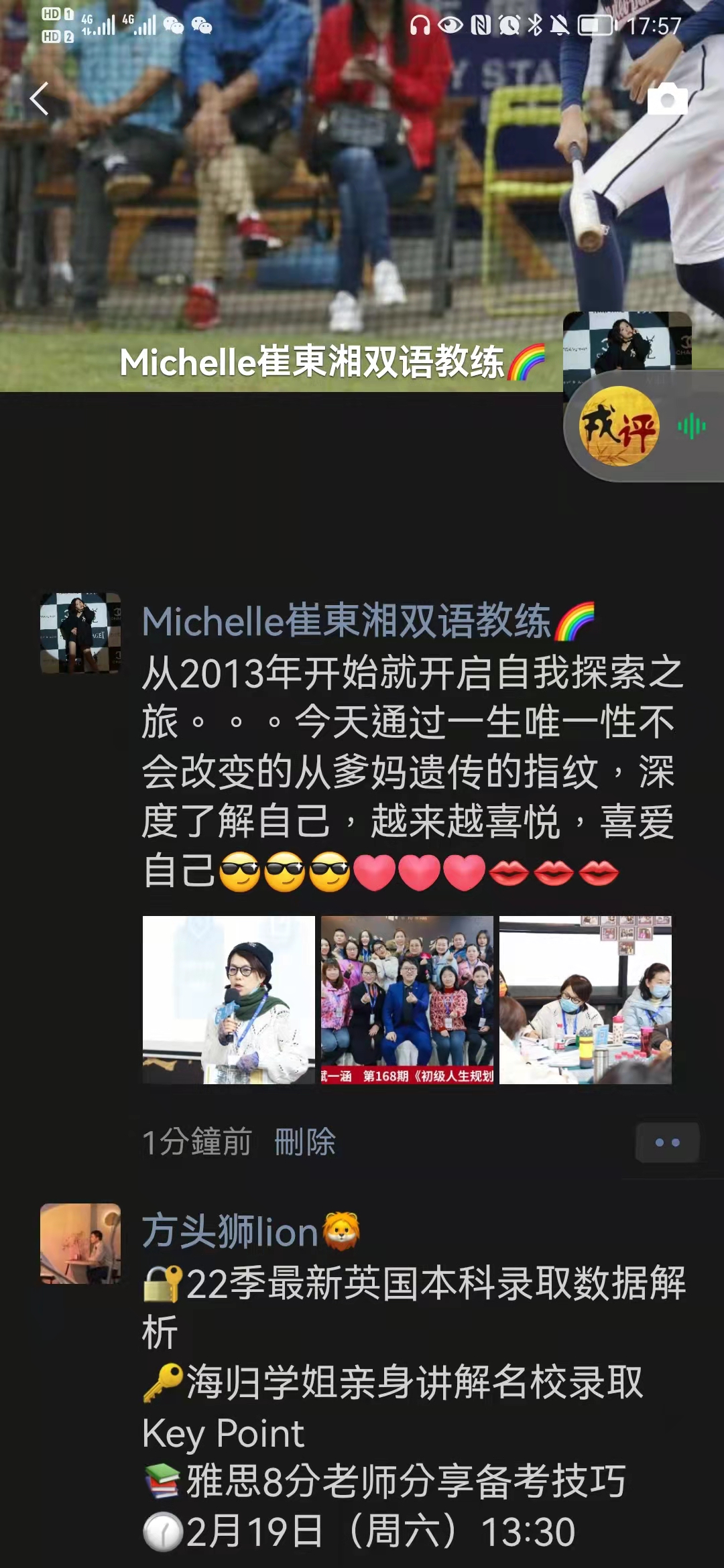724x1568 pixels.
Task: Open the 方头狮lion name link
Action: [230, 1232]
